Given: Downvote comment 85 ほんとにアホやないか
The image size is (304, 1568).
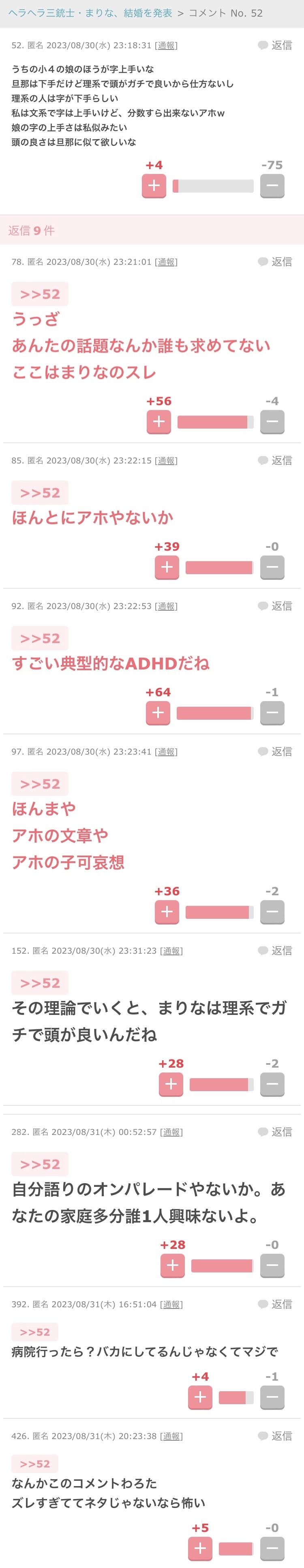Looking at the screenshot, I should 272,567.
